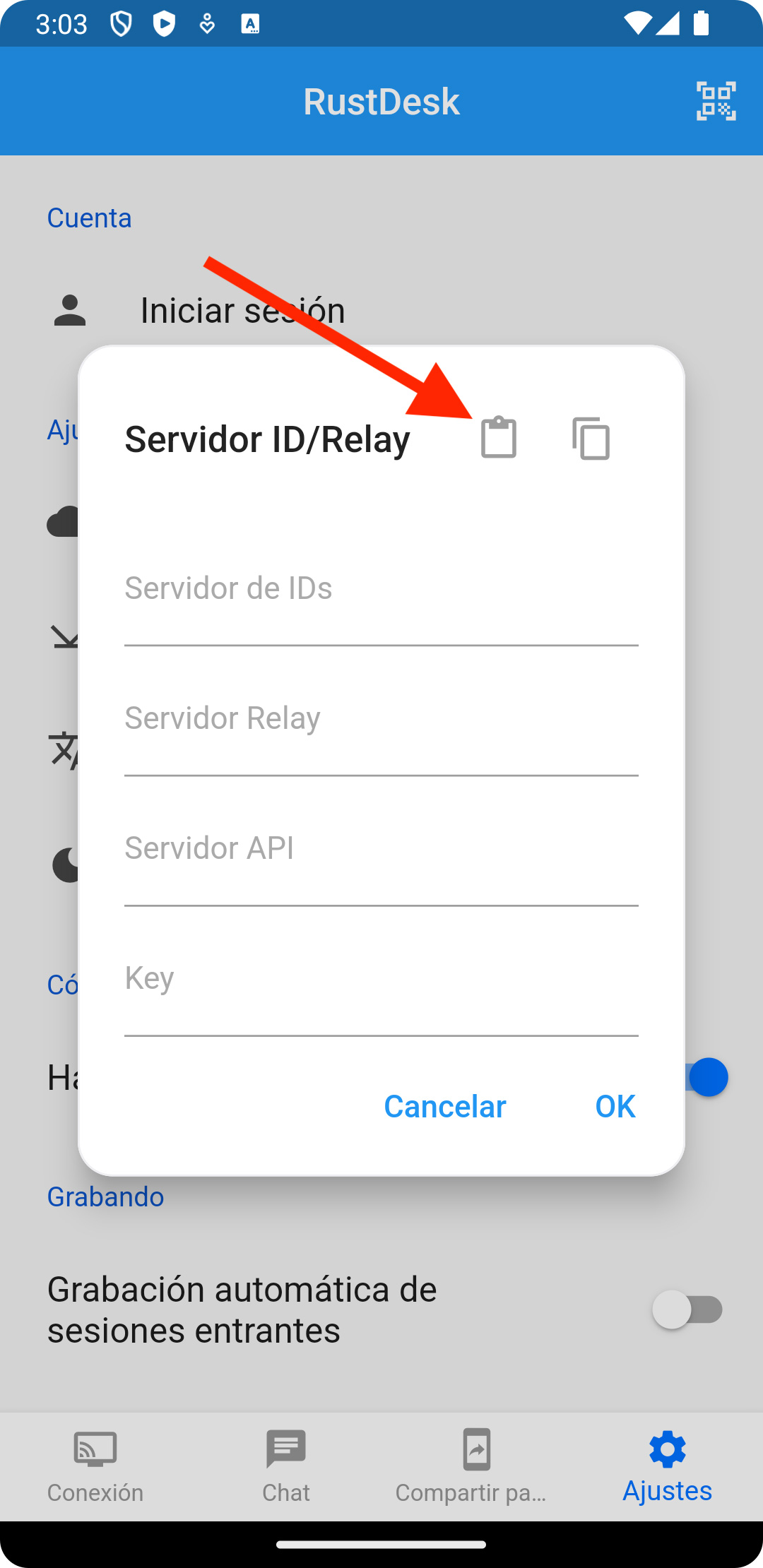Open Iniciar sesión

click(x=242, y=311)
